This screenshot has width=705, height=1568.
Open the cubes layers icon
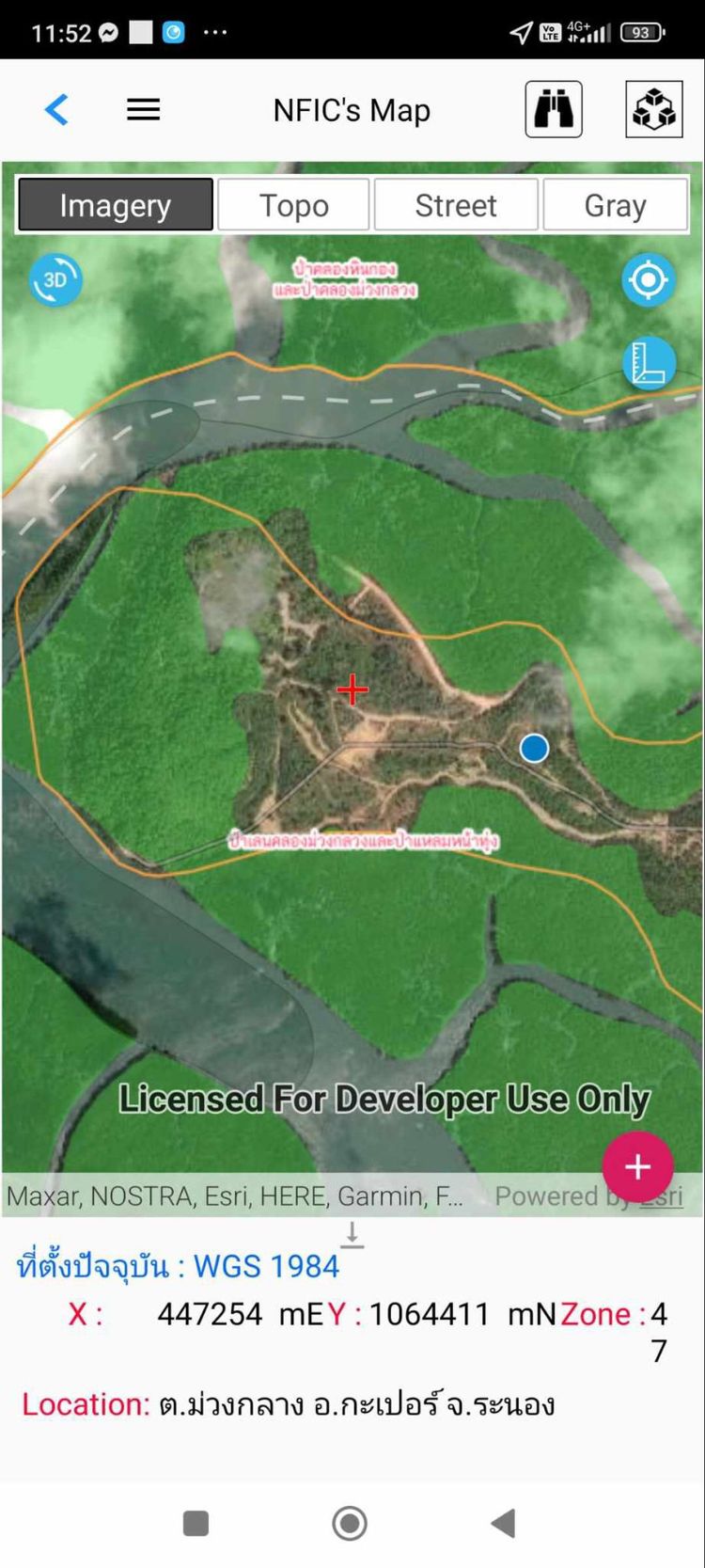pos(653,110)
